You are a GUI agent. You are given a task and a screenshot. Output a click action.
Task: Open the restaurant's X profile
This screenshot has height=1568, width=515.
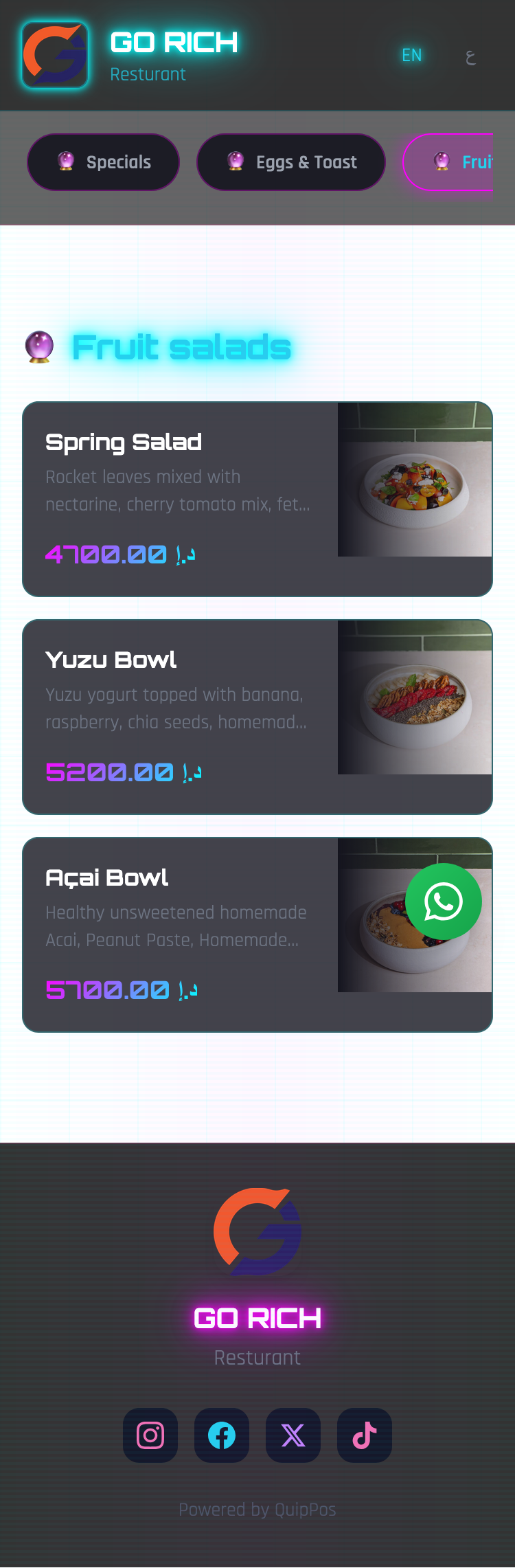tap(293, 1435)
